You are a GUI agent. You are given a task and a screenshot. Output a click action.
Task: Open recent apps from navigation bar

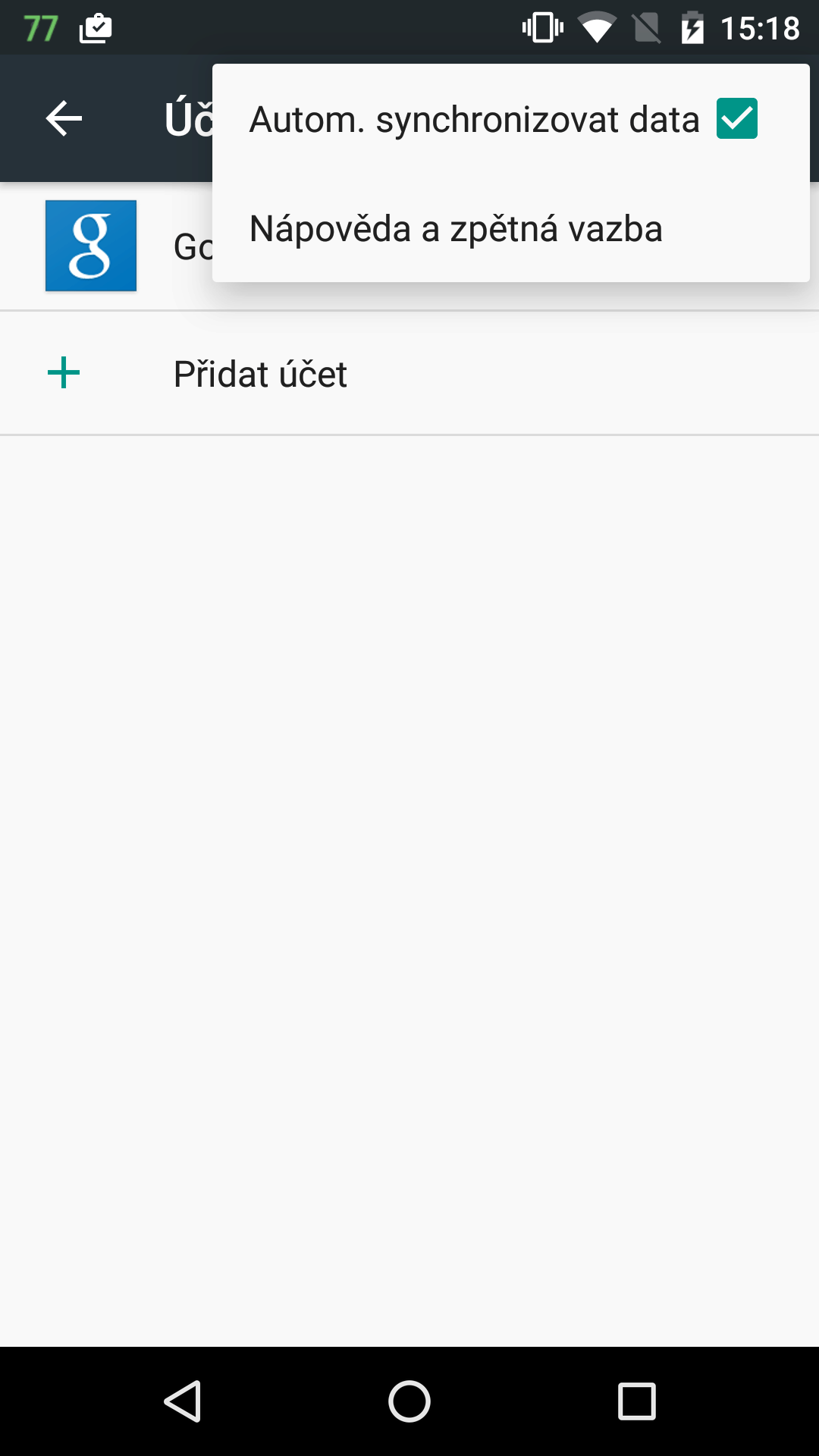pyautogui.click(x=637, y=1401)
